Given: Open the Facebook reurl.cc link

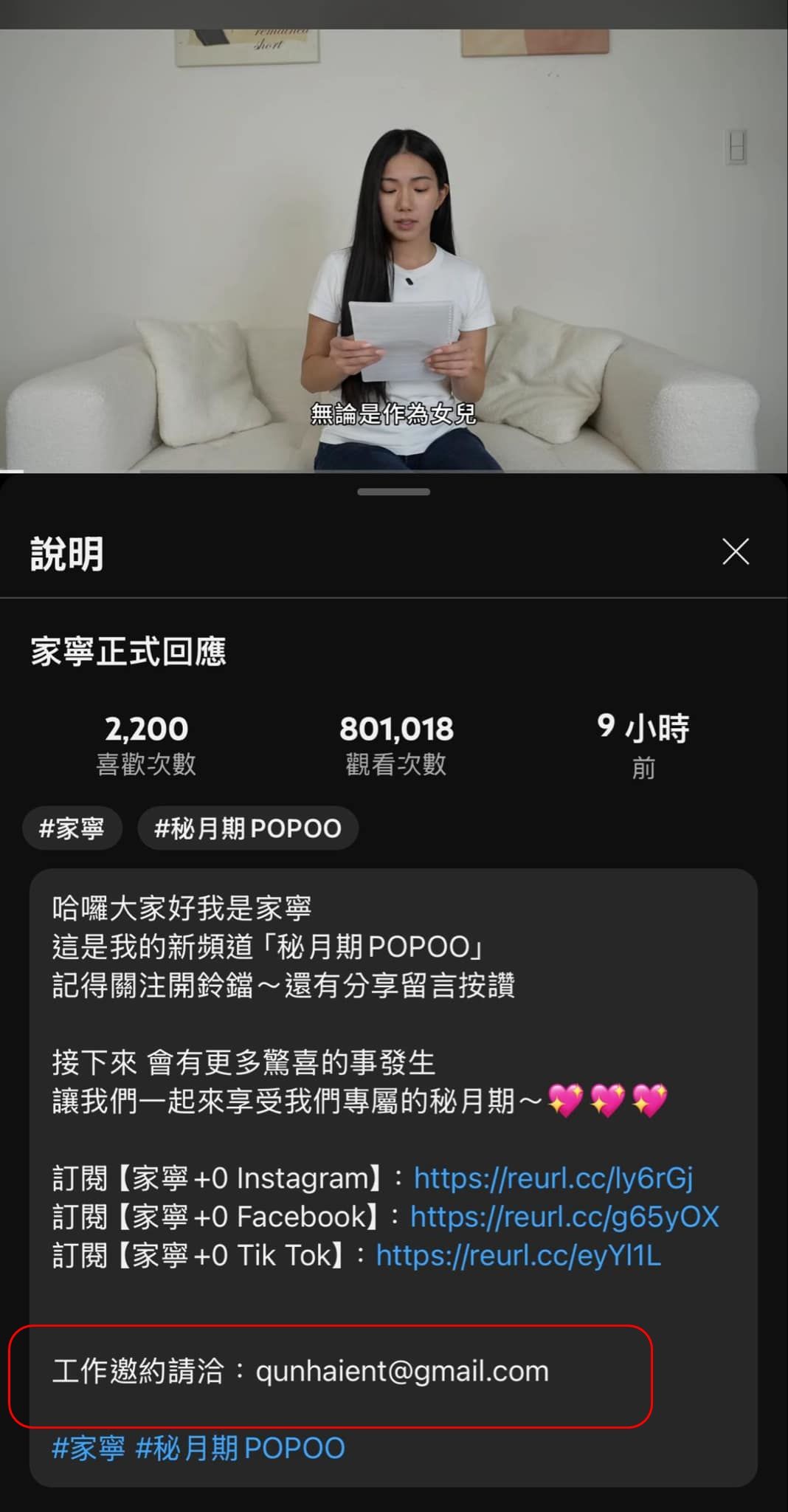Looking at the screenshot, I should click(564, 1217).
